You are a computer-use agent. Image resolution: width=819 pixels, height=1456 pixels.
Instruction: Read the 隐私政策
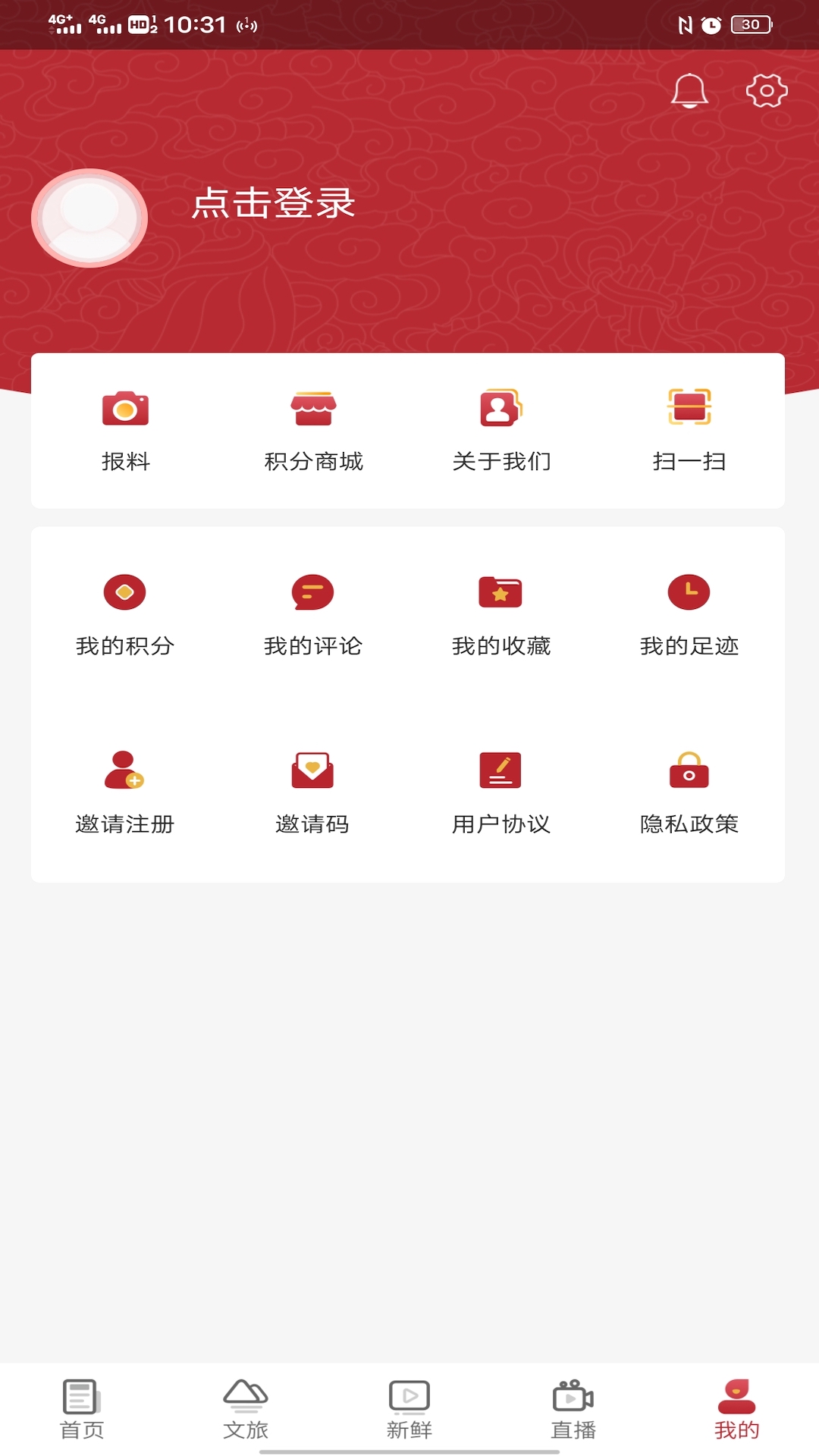coord(689,793)
